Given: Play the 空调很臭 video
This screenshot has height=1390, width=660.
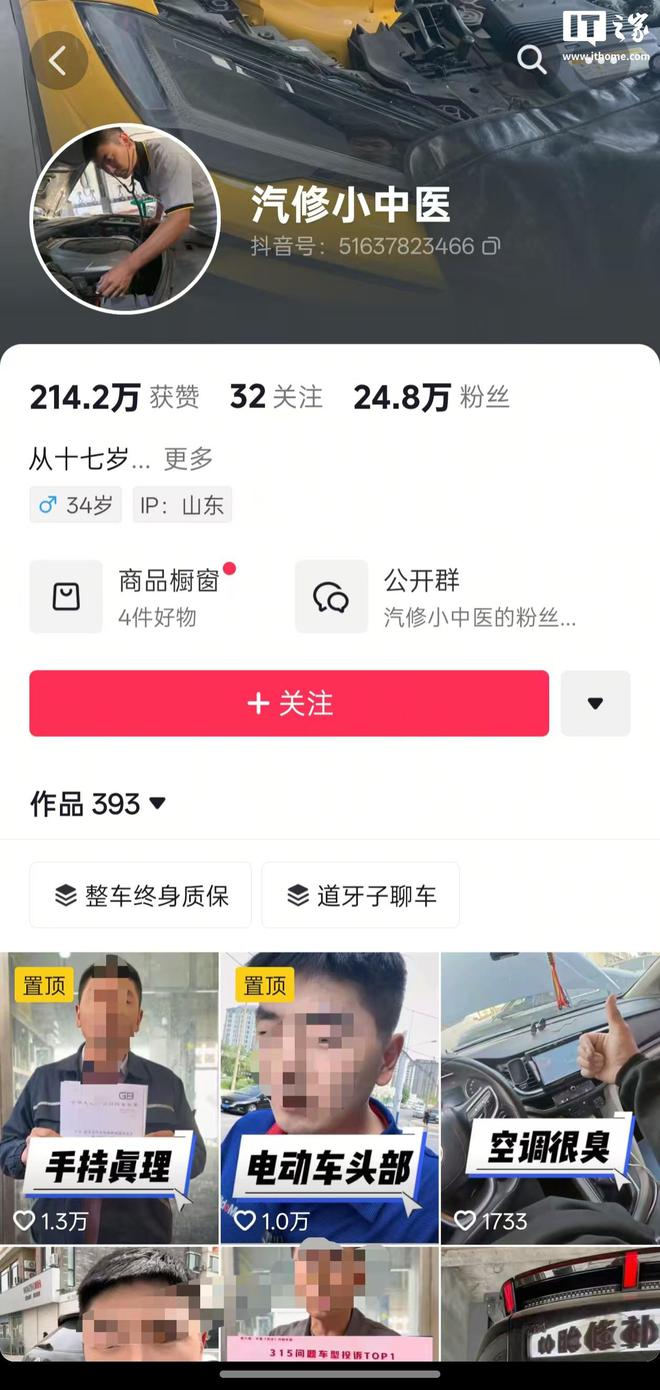Looking at the screenshot, I should click(x=550, y=1097).
